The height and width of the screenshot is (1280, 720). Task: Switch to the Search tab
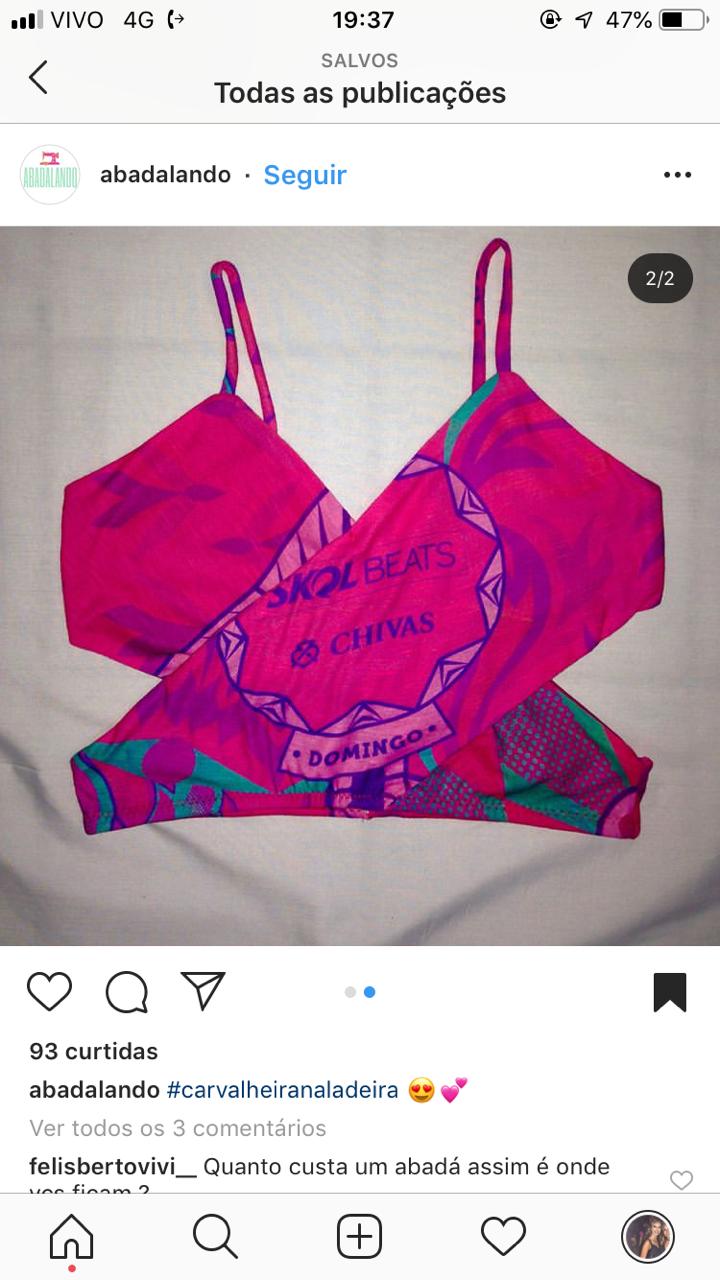coord(215,1237)
